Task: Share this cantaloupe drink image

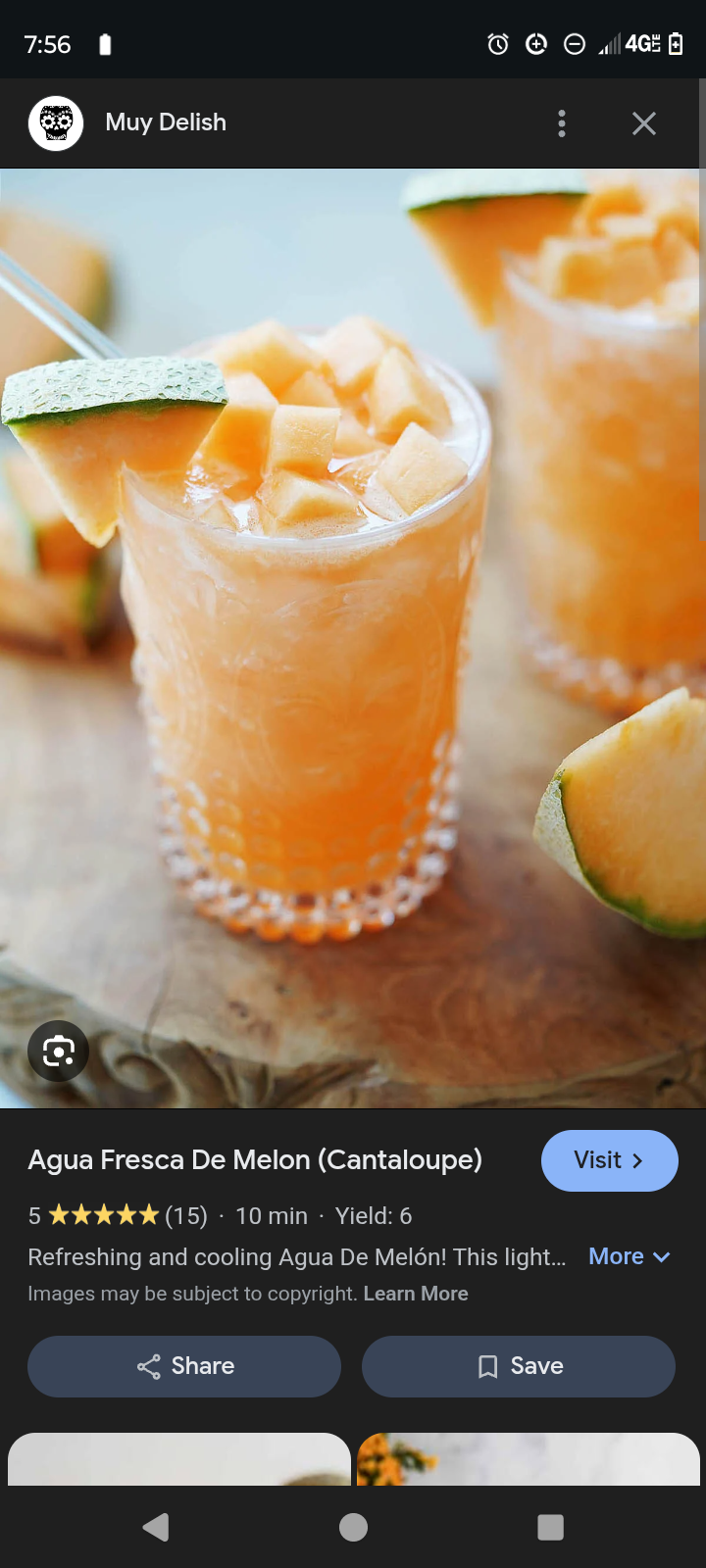Action: [184, 1366]
